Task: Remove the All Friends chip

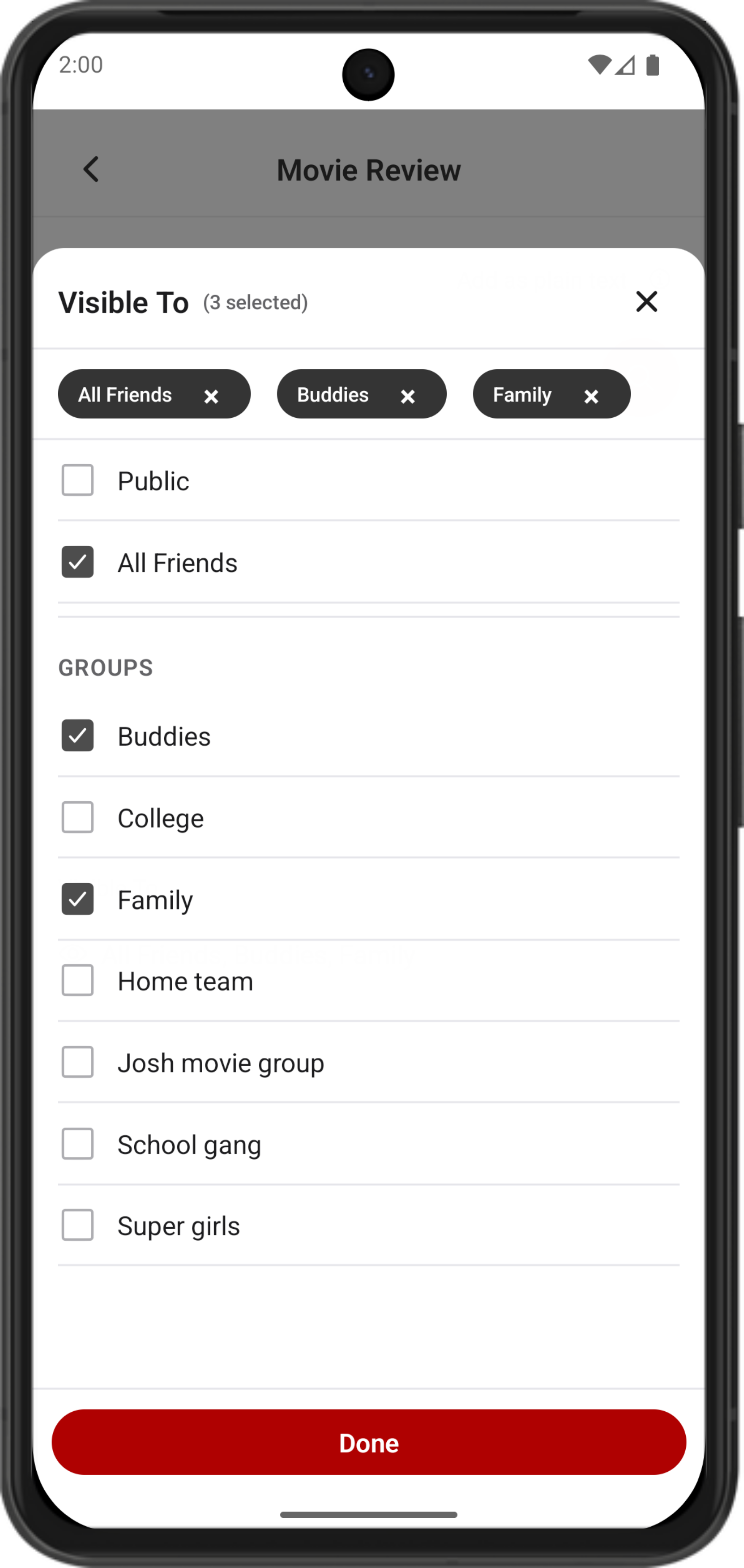Action: point(211,396)
